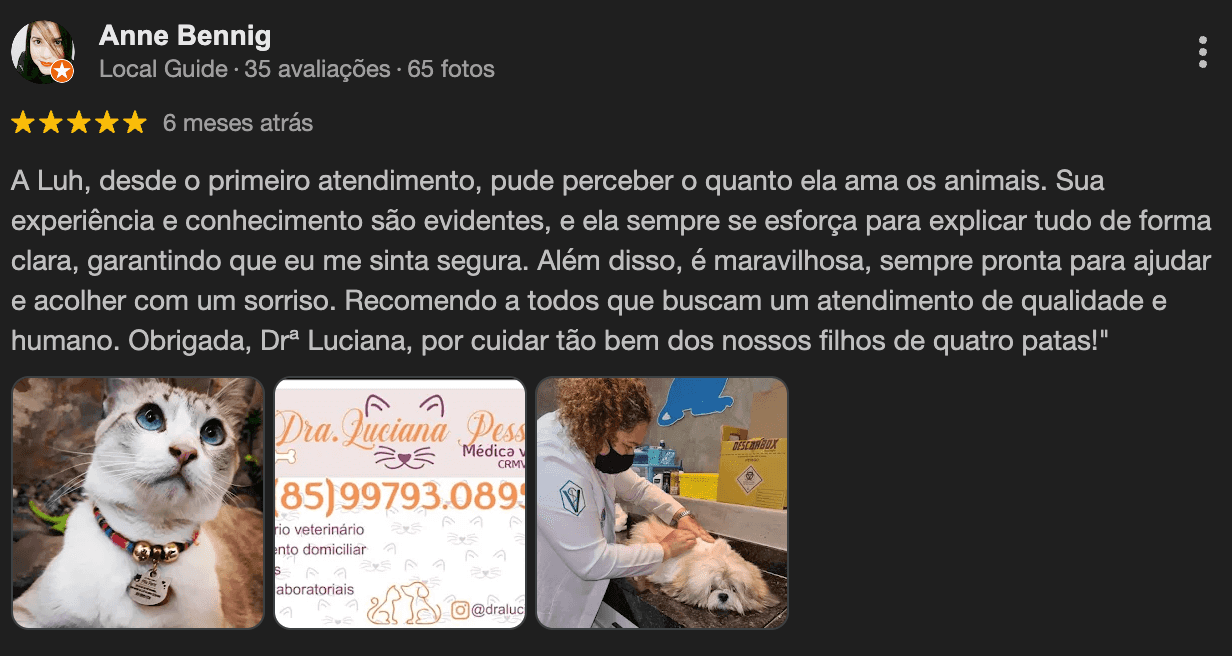Open the Dra. Luciana business card image
This screenshot has height=656, width=1232.
tap(400, 503)
